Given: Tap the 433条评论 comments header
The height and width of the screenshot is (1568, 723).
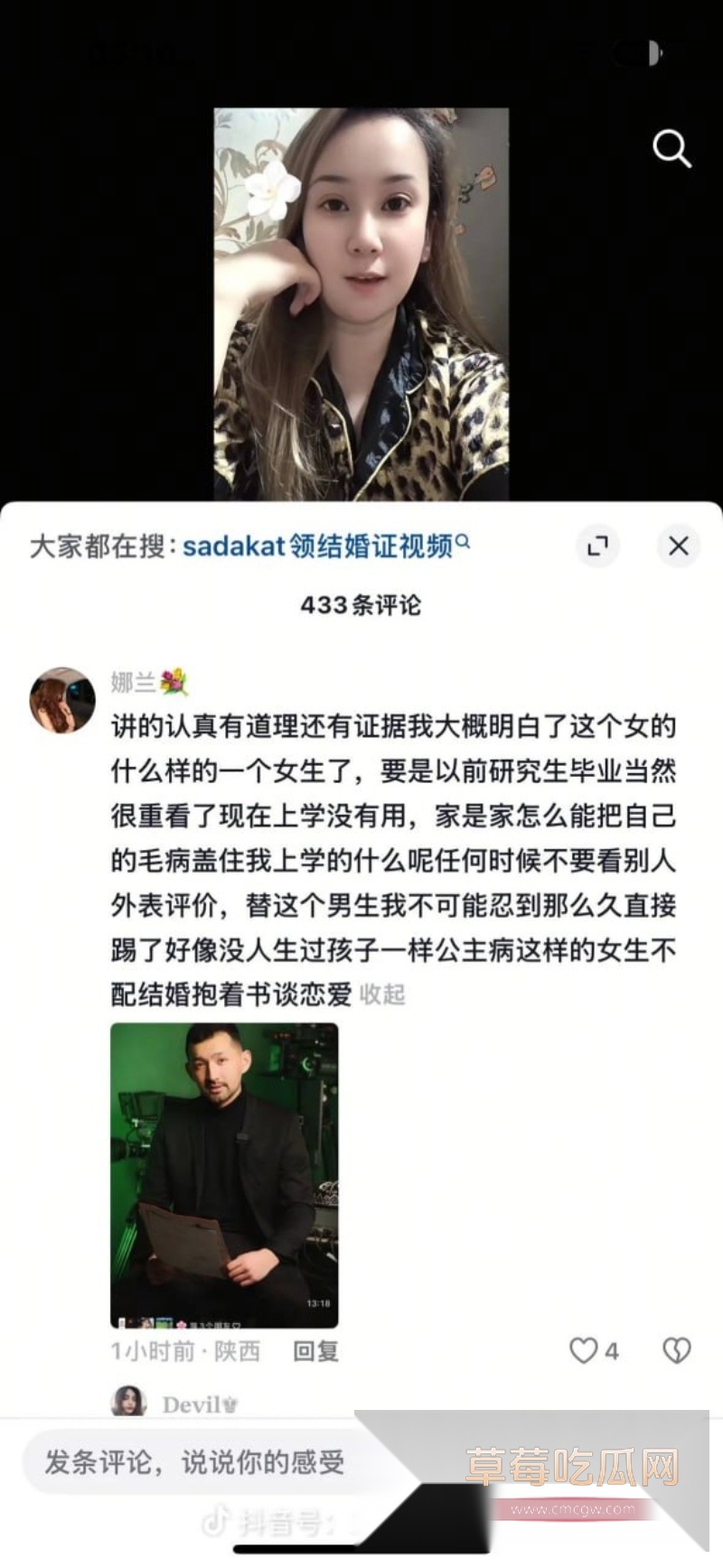Looking at the screenshot, I should point(361,608).
